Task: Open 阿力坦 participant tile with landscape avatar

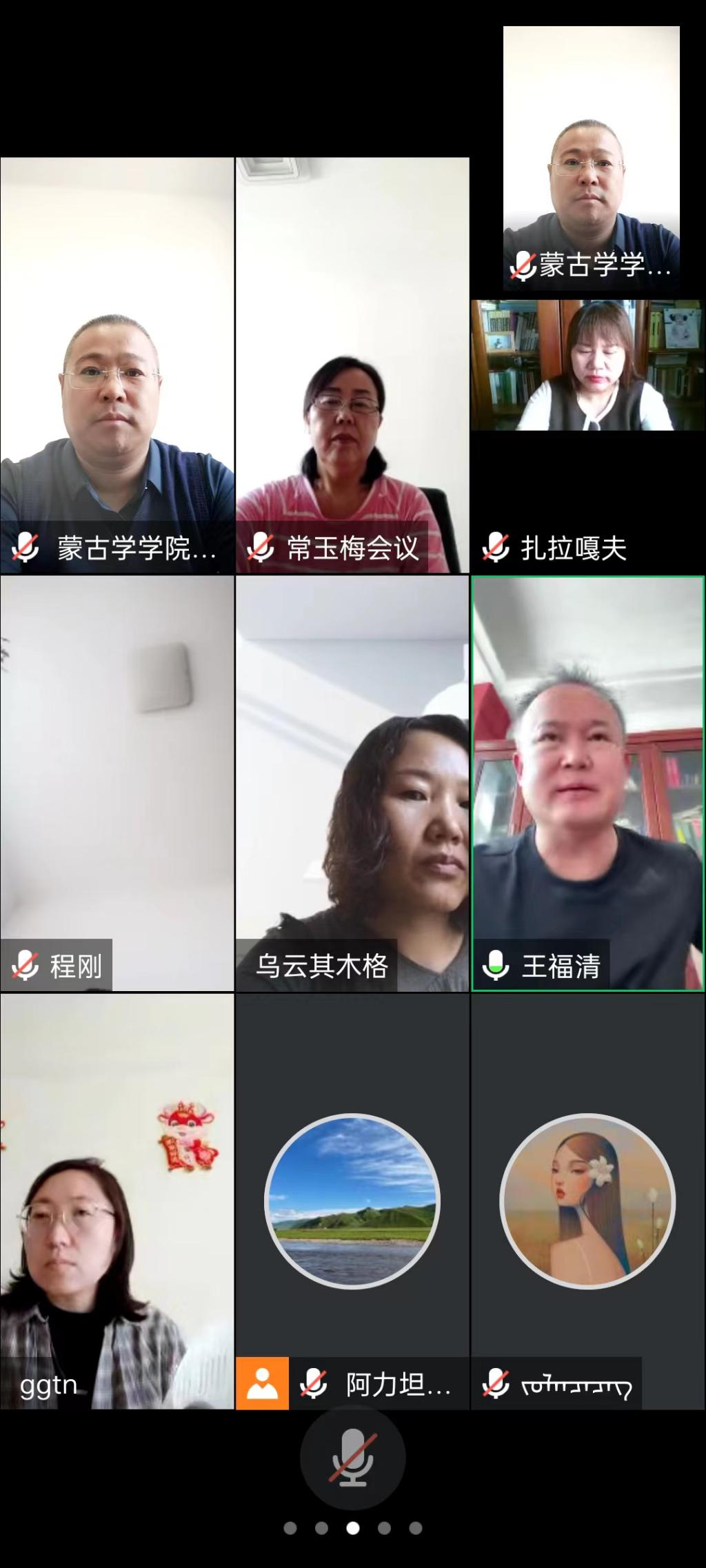Action: click(352, 1201)
